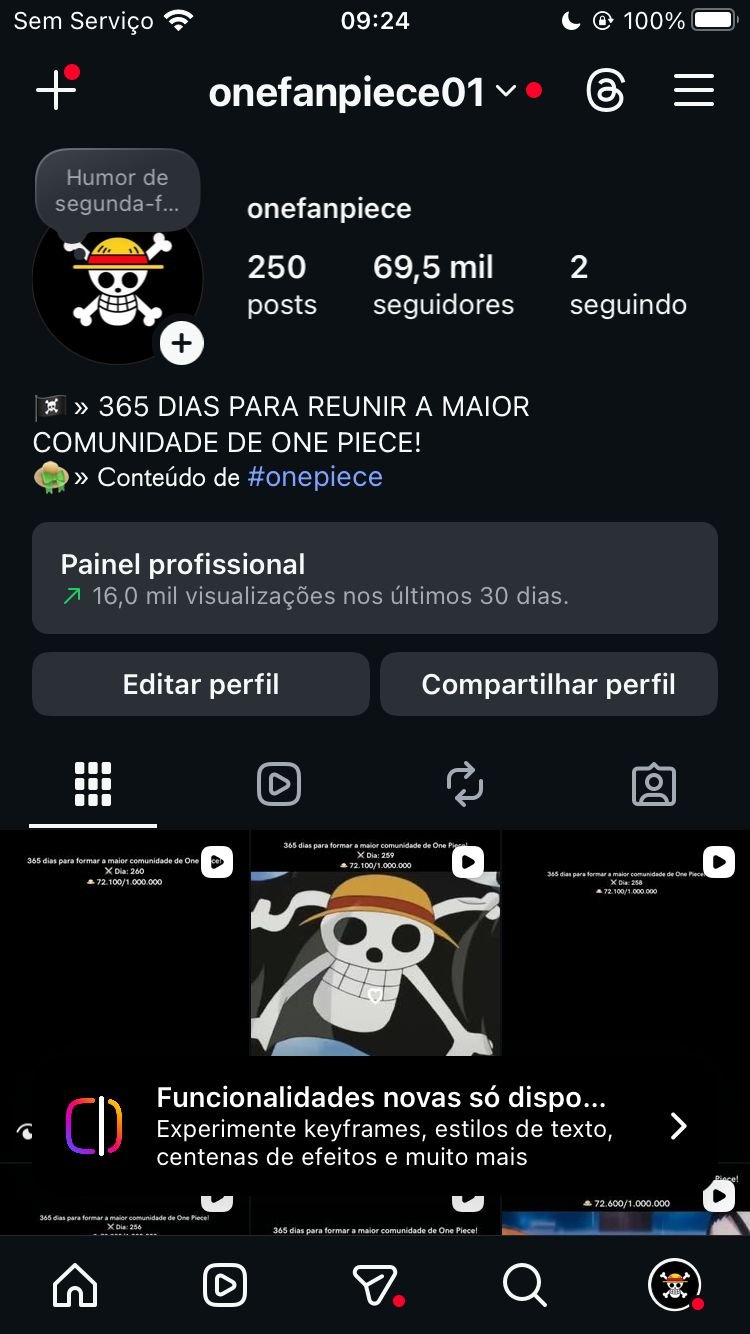Open the new features banner with the chevron
This screenshot has height=1334, width=750.
click(678, 1126)
